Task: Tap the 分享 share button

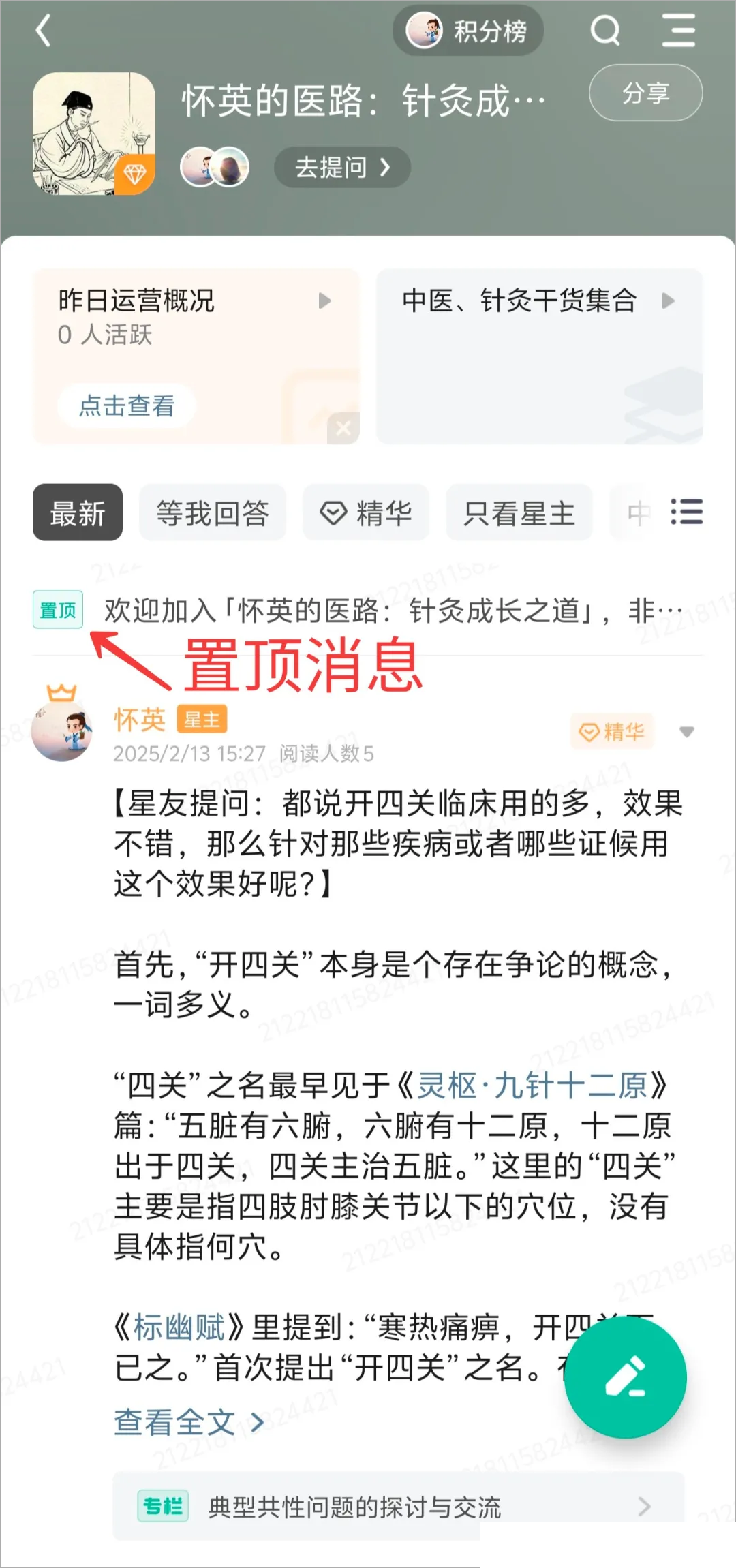Action: [645, 93]
